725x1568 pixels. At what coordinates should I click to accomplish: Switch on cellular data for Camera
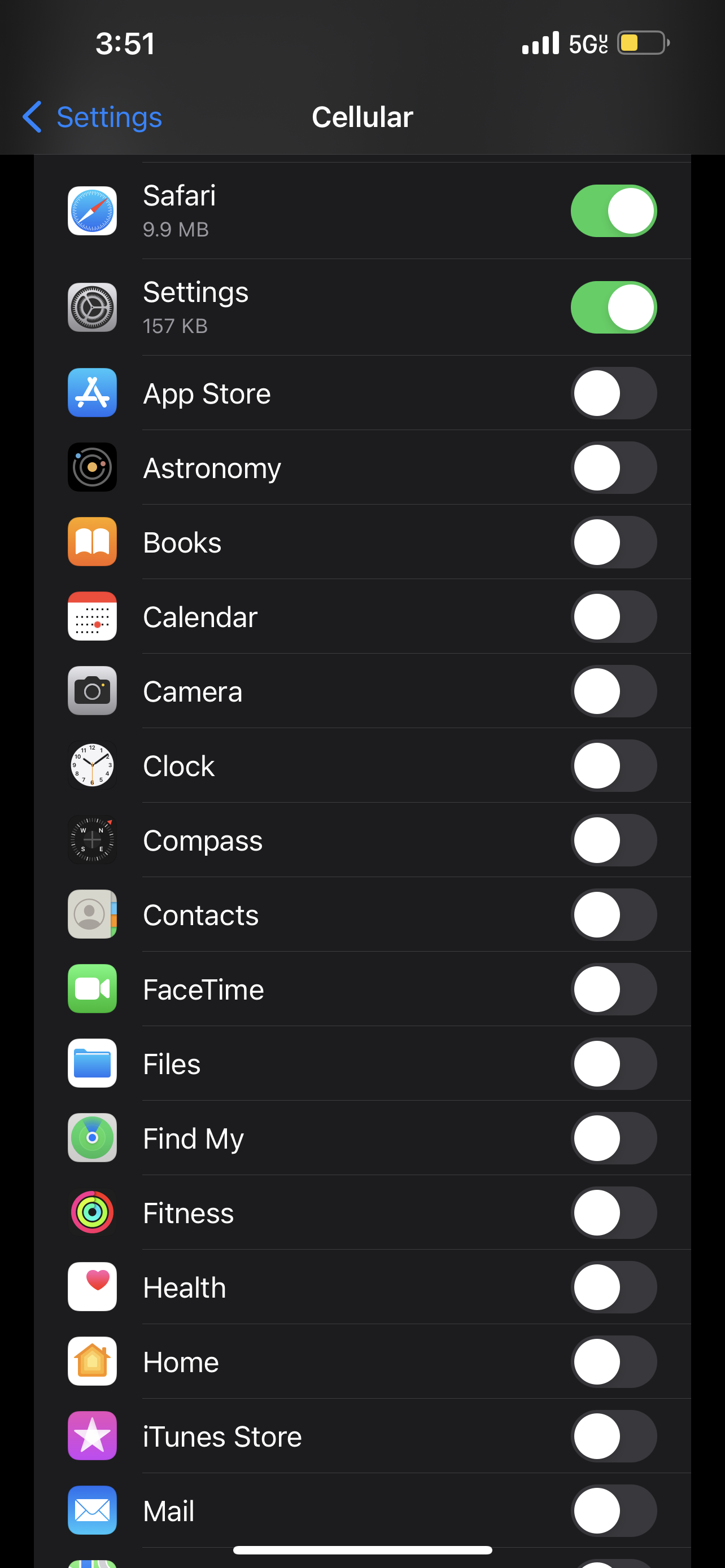pos(613,691)
